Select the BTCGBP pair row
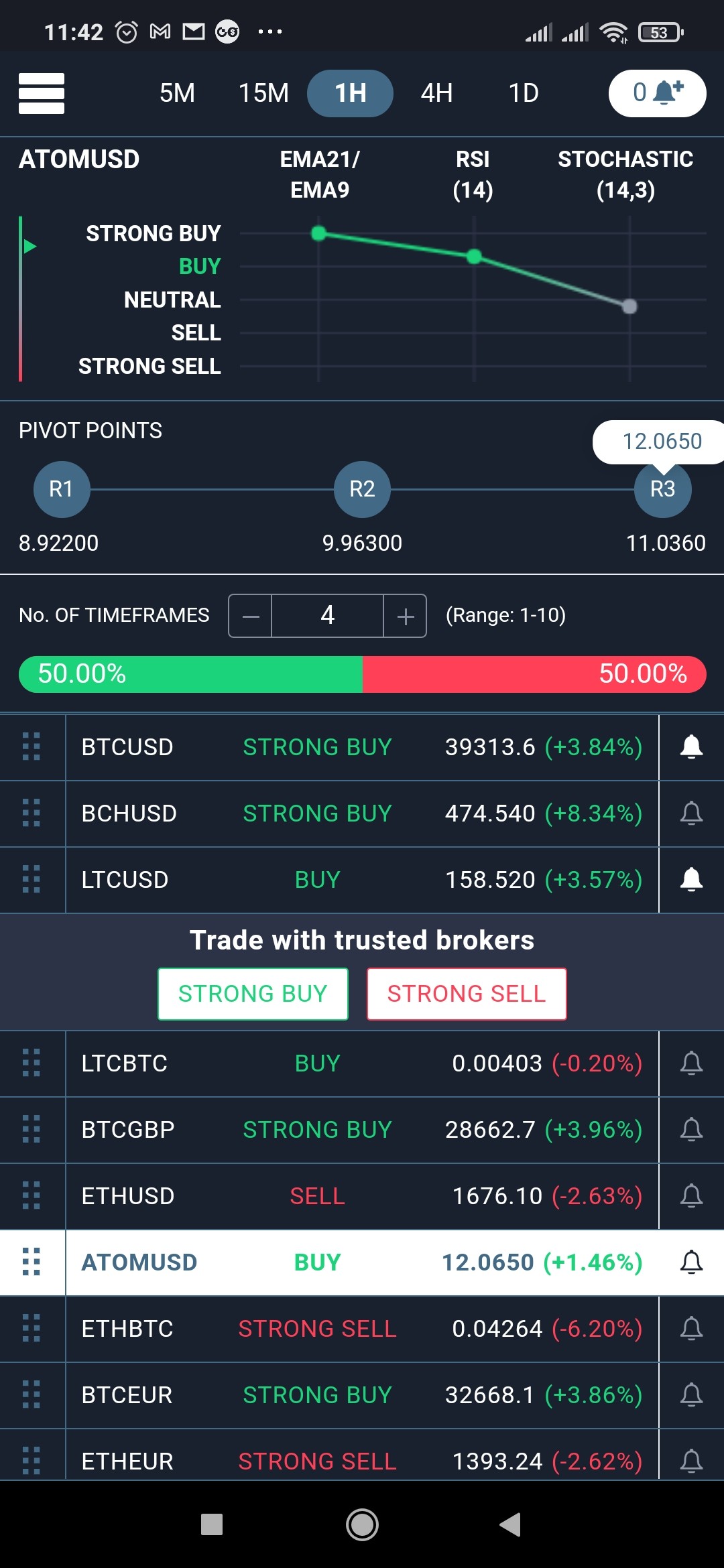The image size is (724, 1568). pyautogui.click(x=362, y=1130)
